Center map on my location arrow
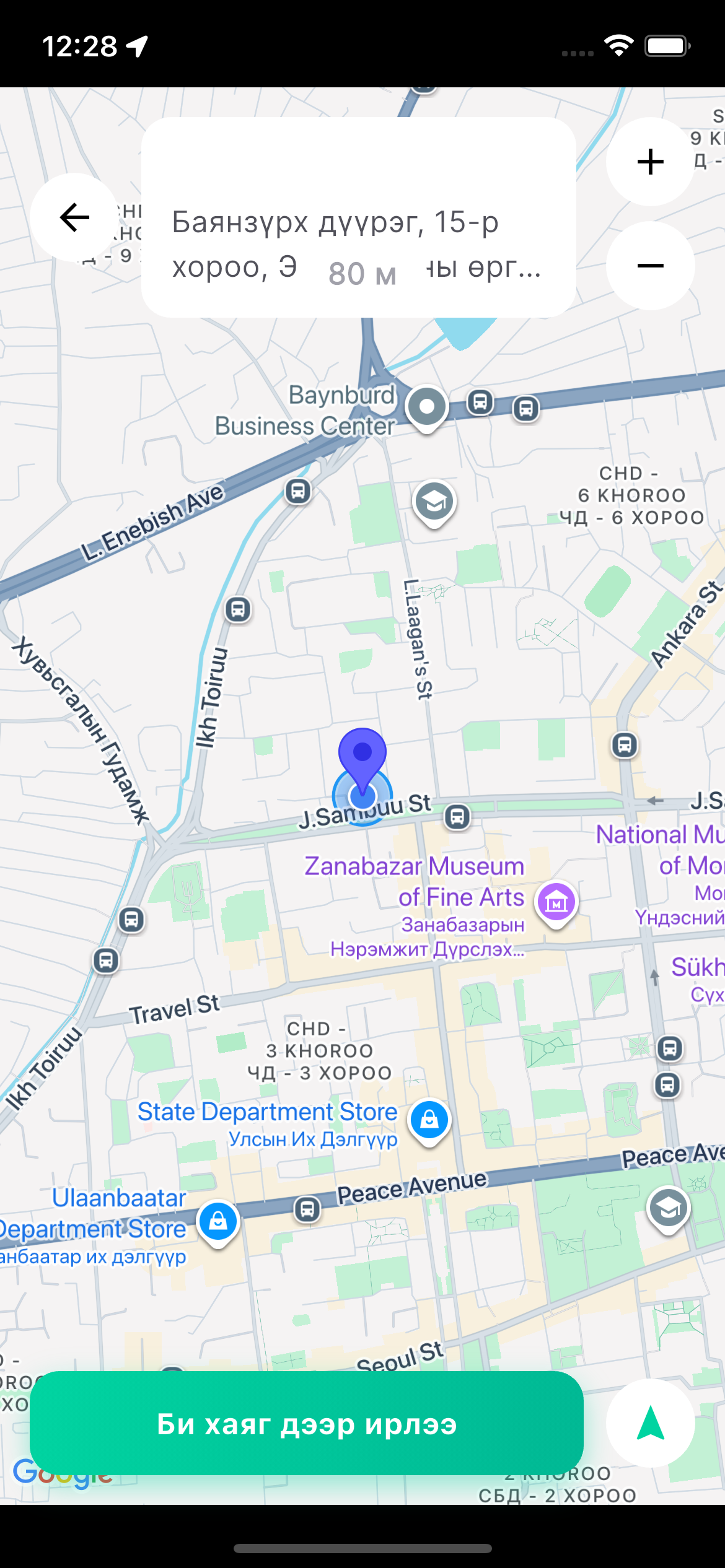Image resolution: width=725 pixels, height=1568 pixels. (x=650, y=1423)
